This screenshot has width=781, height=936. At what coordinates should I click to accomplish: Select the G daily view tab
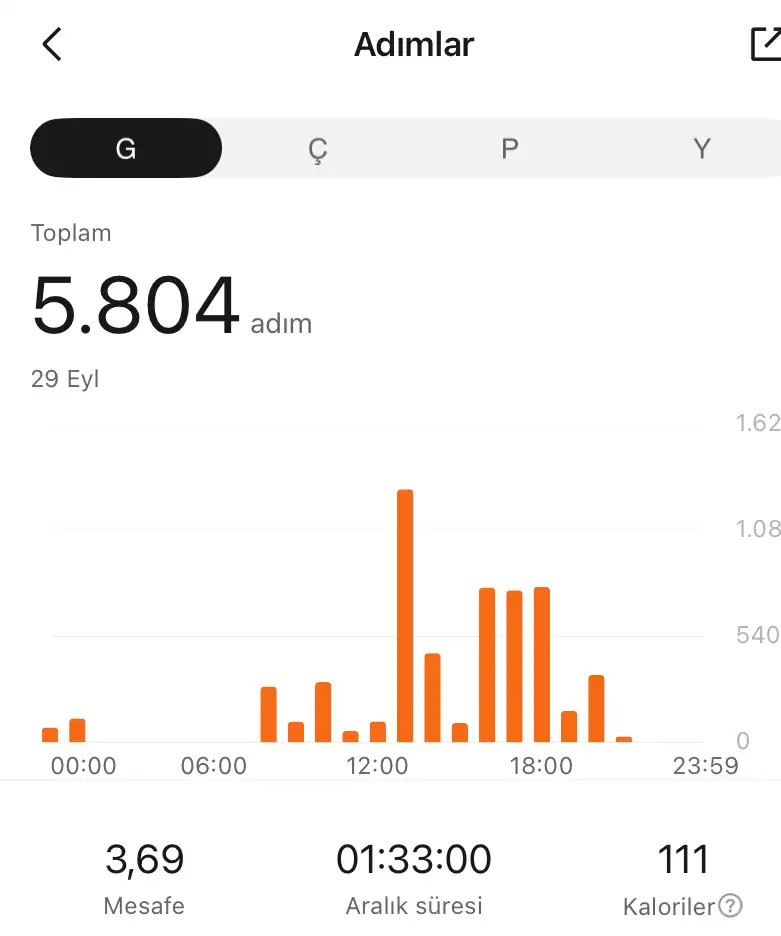(126, 149)
